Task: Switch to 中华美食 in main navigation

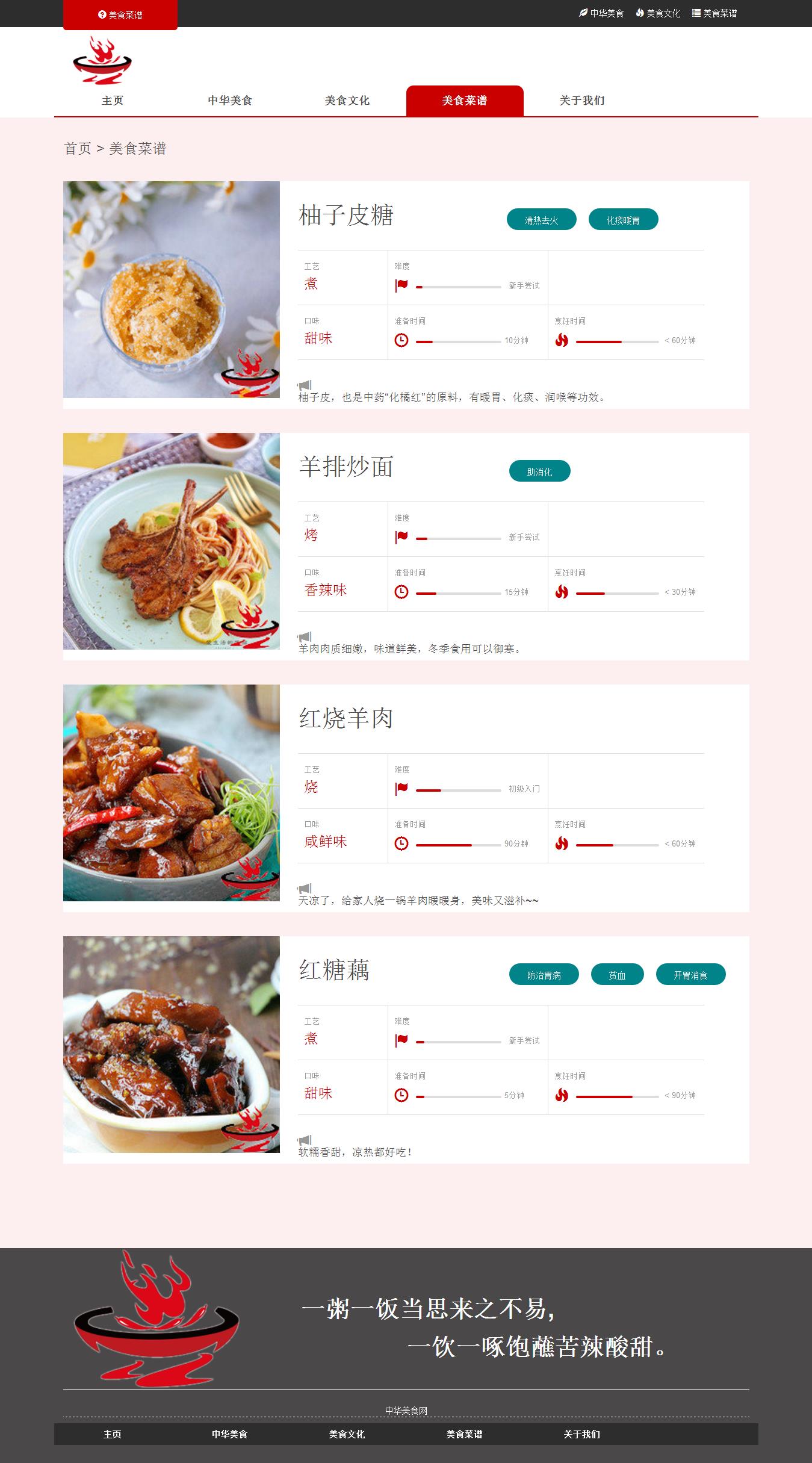Action: pos(230,101)
